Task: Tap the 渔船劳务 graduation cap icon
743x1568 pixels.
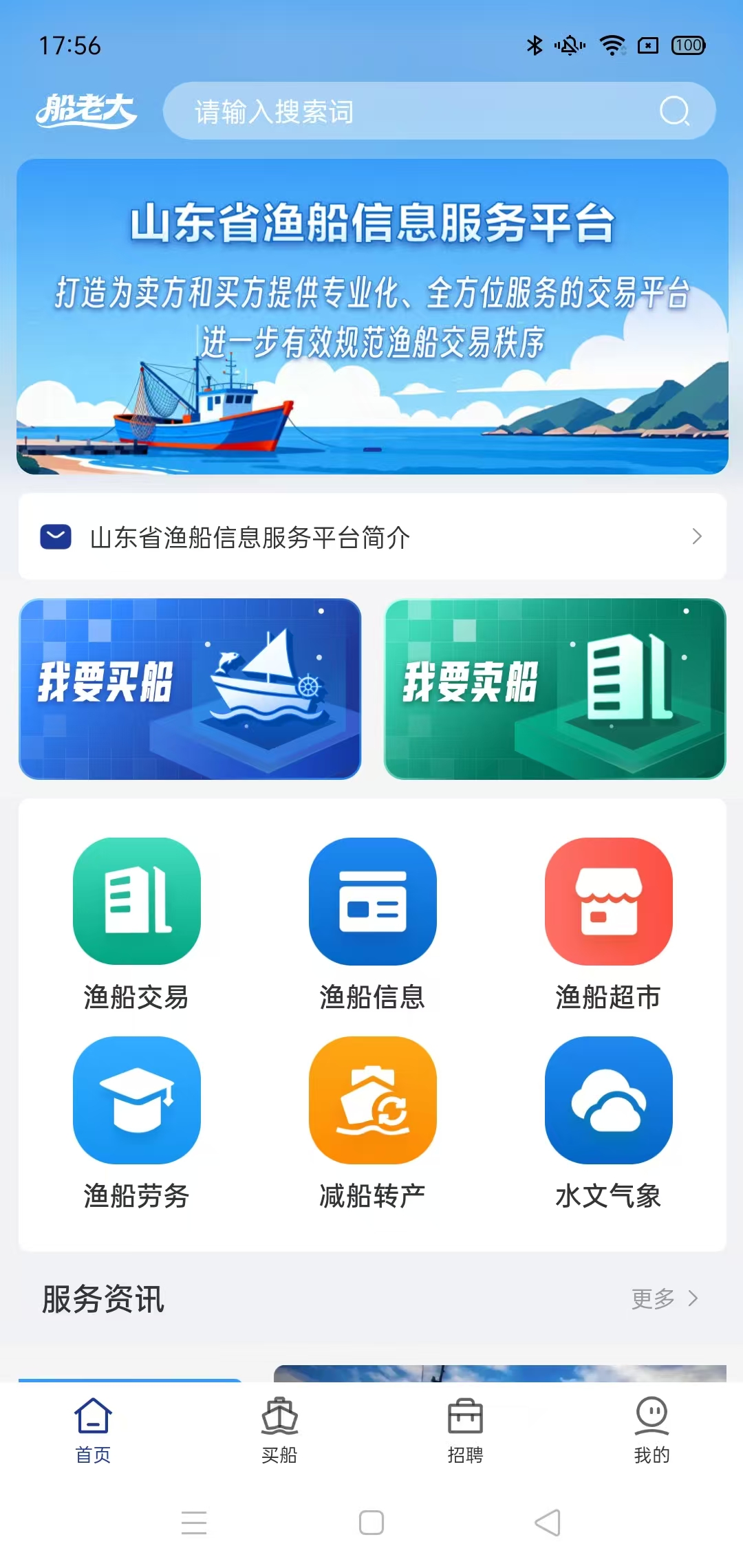Action: [x=137, y=1101]
